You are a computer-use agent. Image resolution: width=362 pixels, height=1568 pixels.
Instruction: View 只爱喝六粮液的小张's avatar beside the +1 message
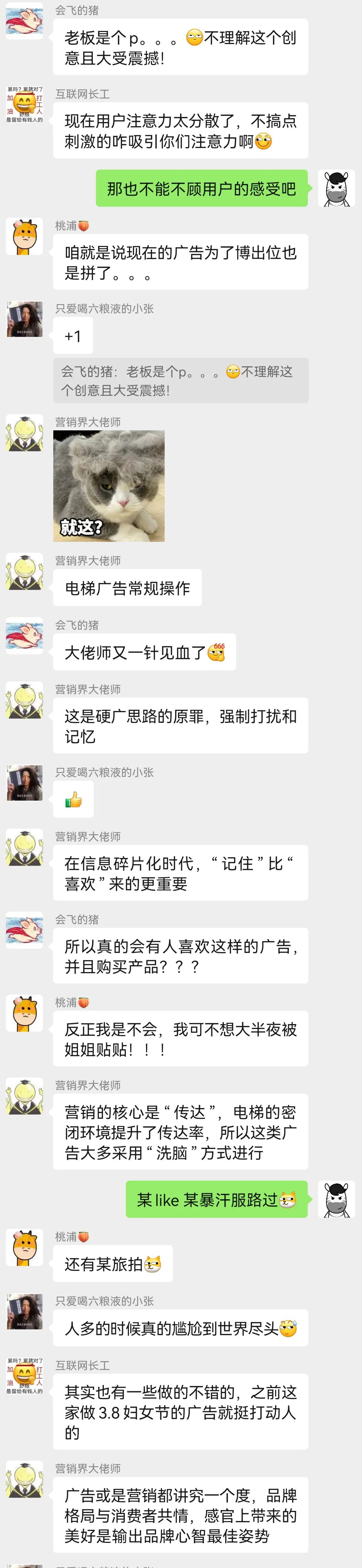pos(24,319)
